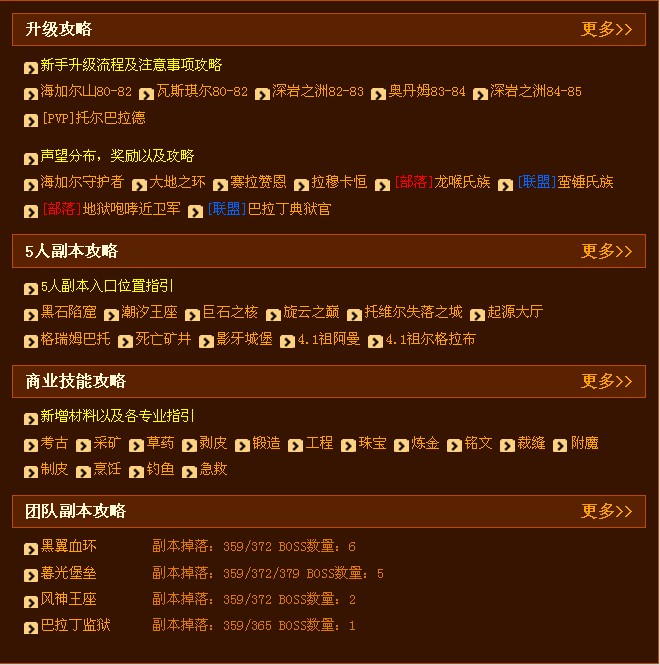The height and width of the screenshot is (665, 660).
Task: Open 黑翼血环 raid guide
Action: [x=68, y=547]
